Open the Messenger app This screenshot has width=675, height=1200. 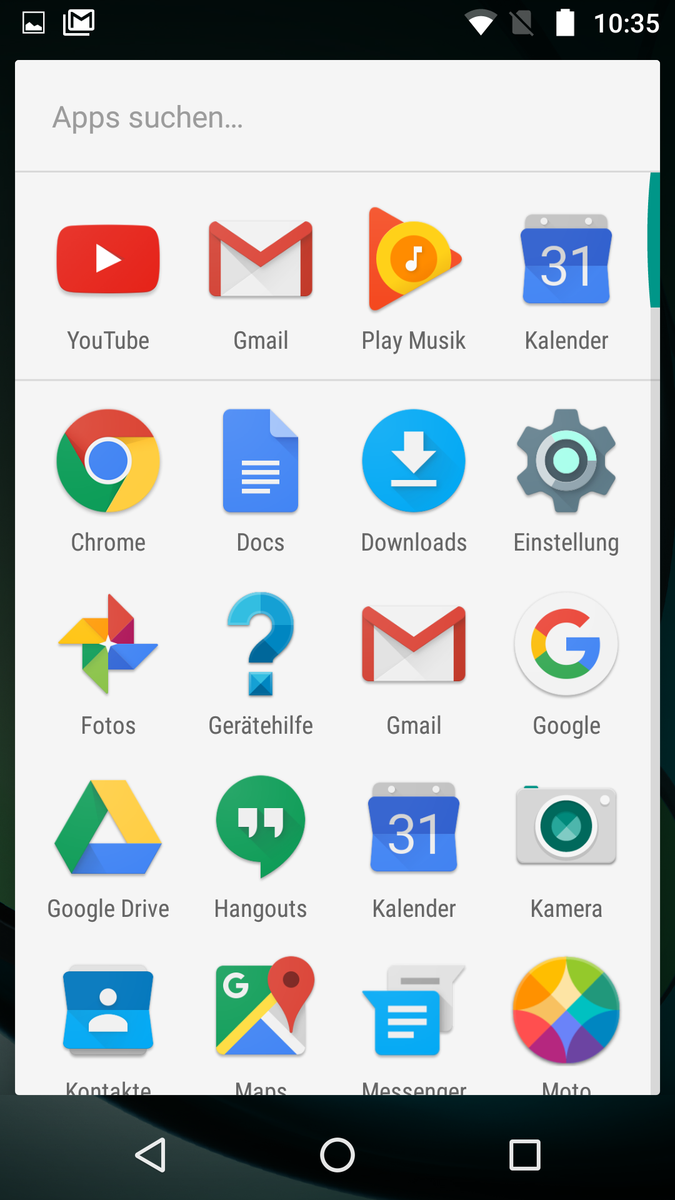(414, 1012)
